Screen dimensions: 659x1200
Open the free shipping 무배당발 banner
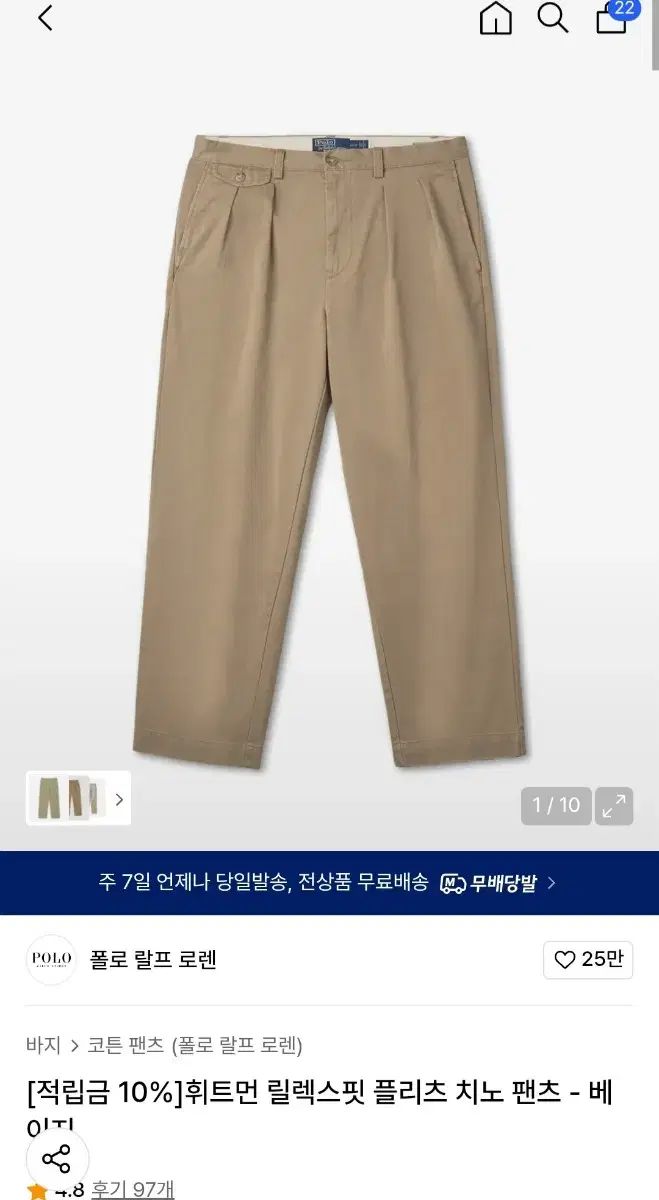[x=329, y=883]
